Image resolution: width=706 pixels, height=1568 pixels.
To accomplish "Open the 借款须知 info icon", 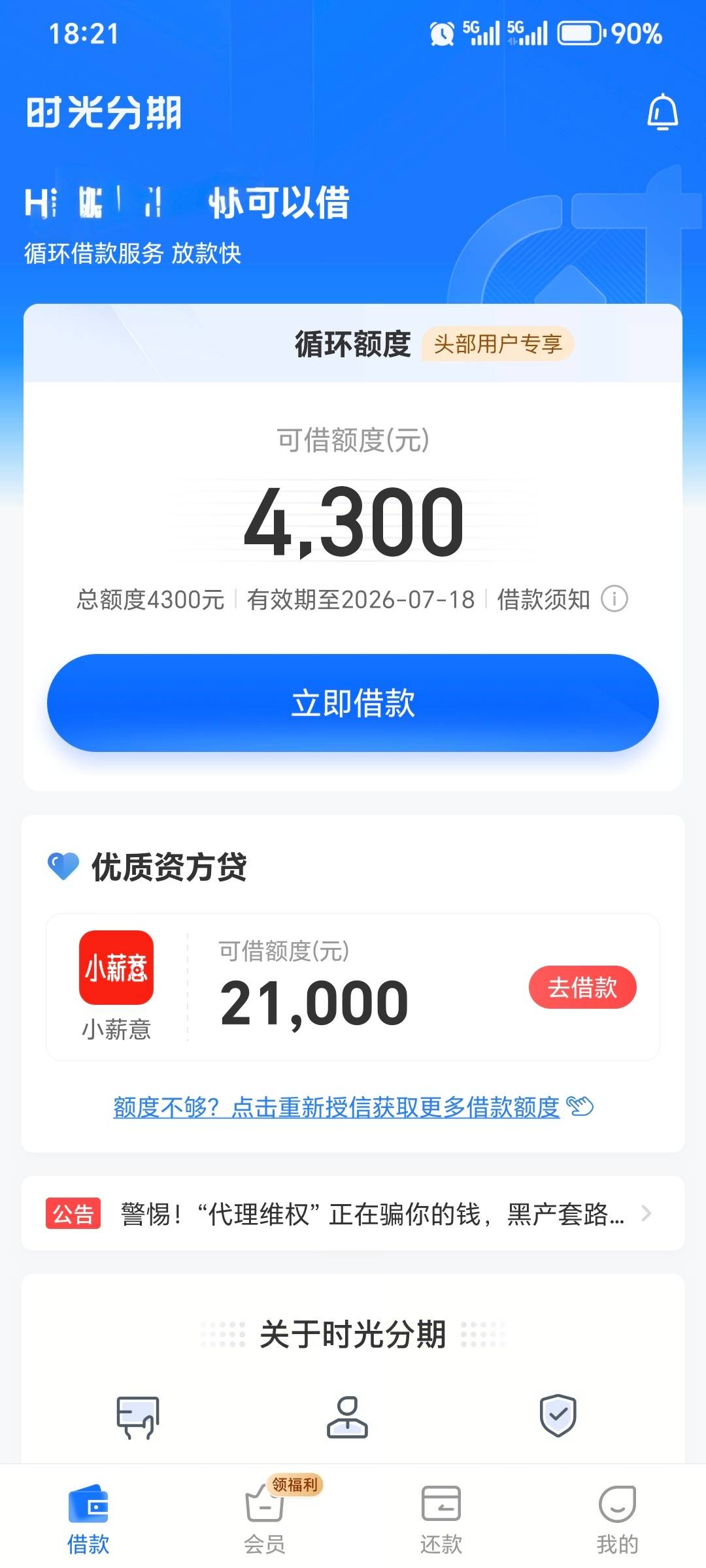I will (614, 598).
